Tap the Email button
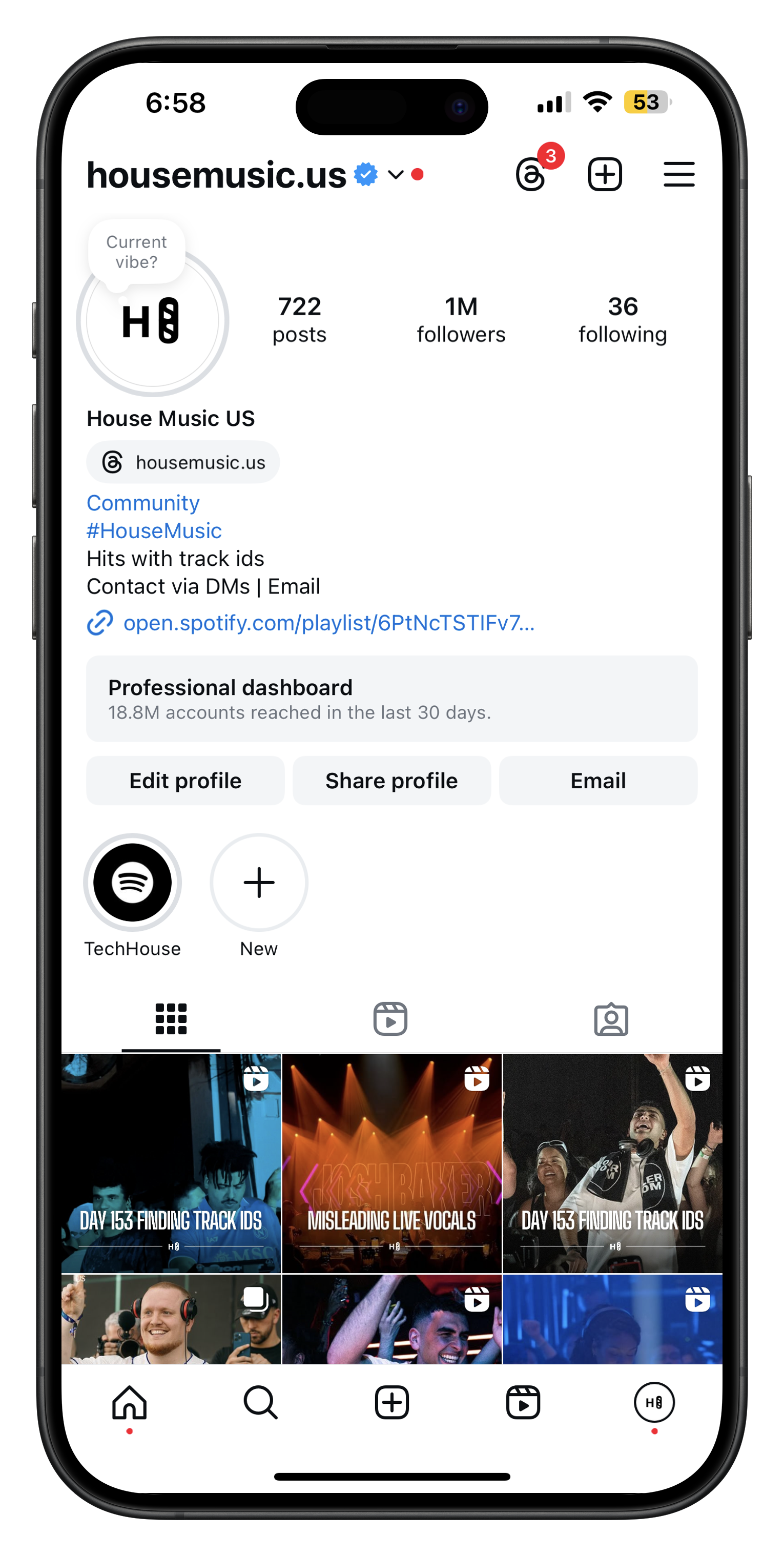 pos(598,781)
